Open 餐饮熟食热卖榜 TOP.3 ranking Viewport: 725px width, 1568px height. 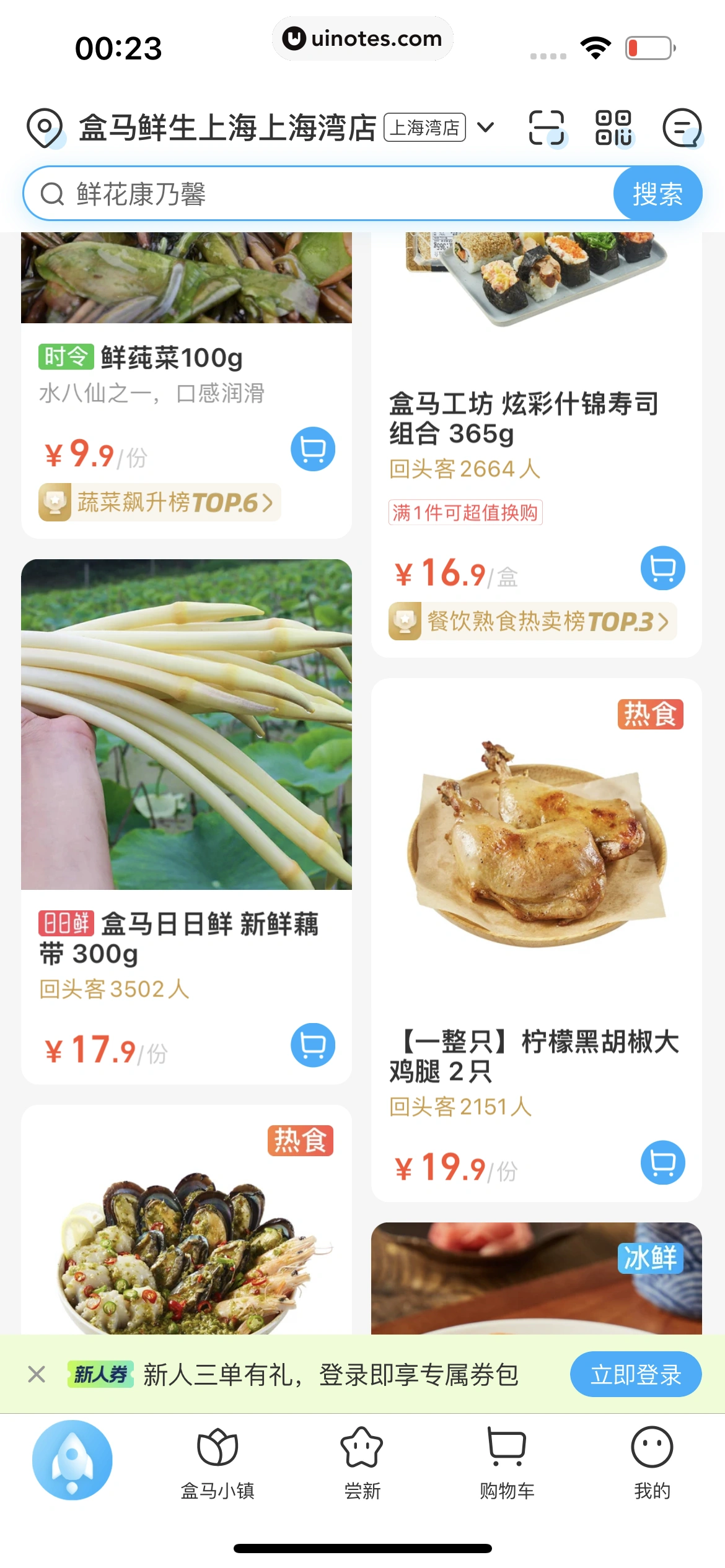click(x=533, y=621)
